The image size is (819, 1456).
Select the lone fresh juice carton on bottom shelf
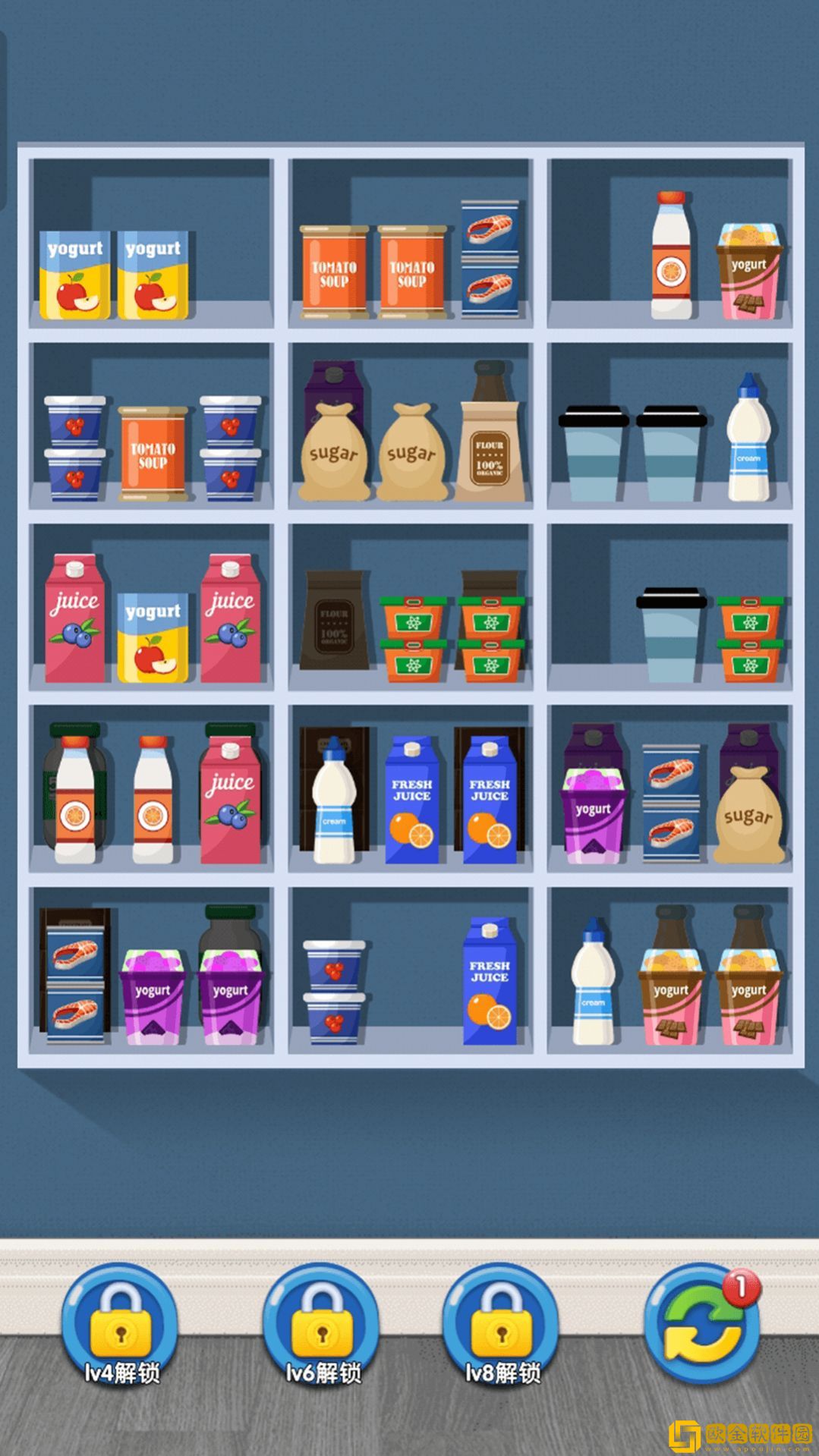click(490, 983)
